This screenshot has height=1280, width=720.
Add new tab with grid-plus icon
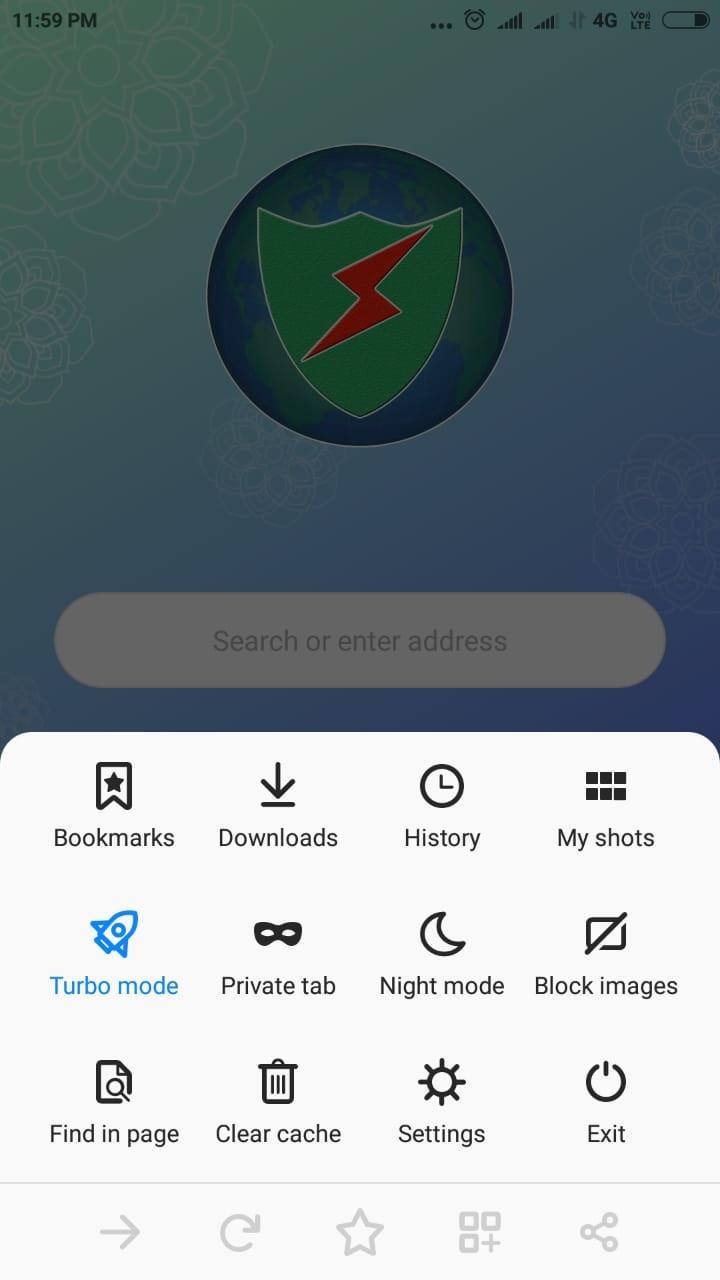480,1232
